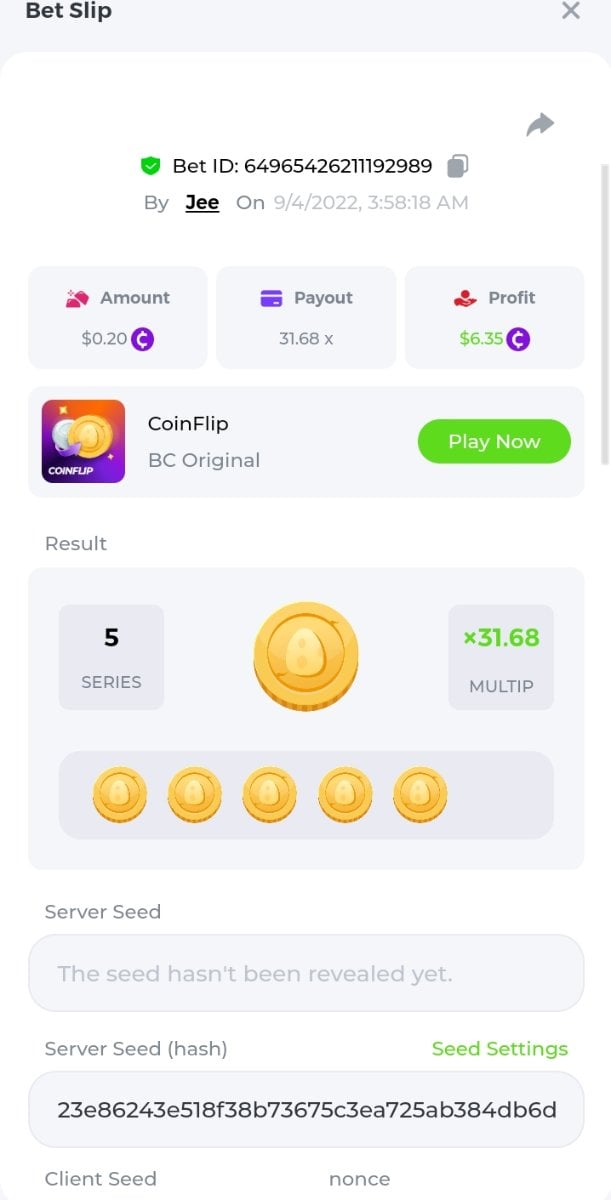Viewport: 611px width, 1200px height.
Task: Share this bet slip
Action: [540, 125]
